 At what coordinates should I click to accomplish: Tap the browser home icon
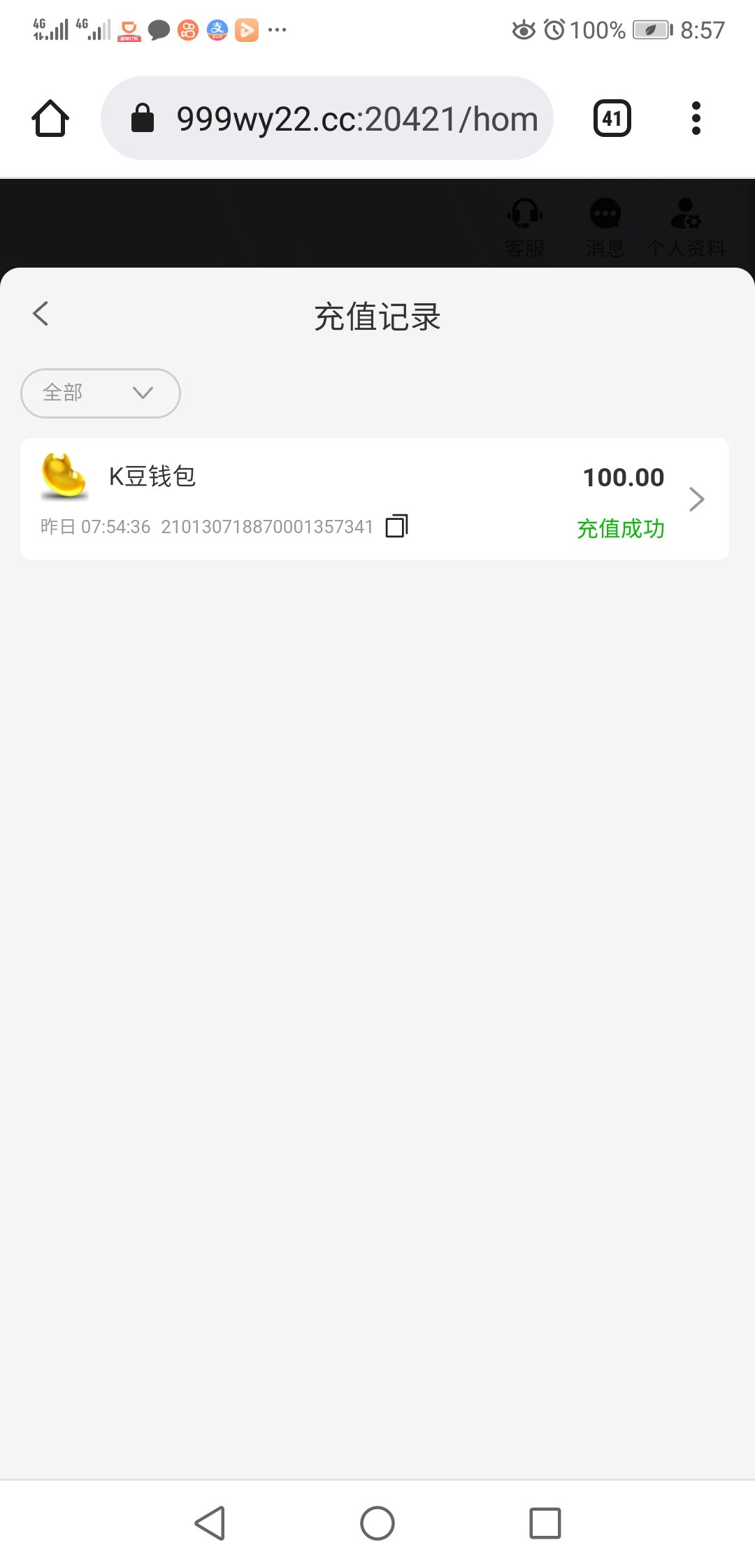50,117
